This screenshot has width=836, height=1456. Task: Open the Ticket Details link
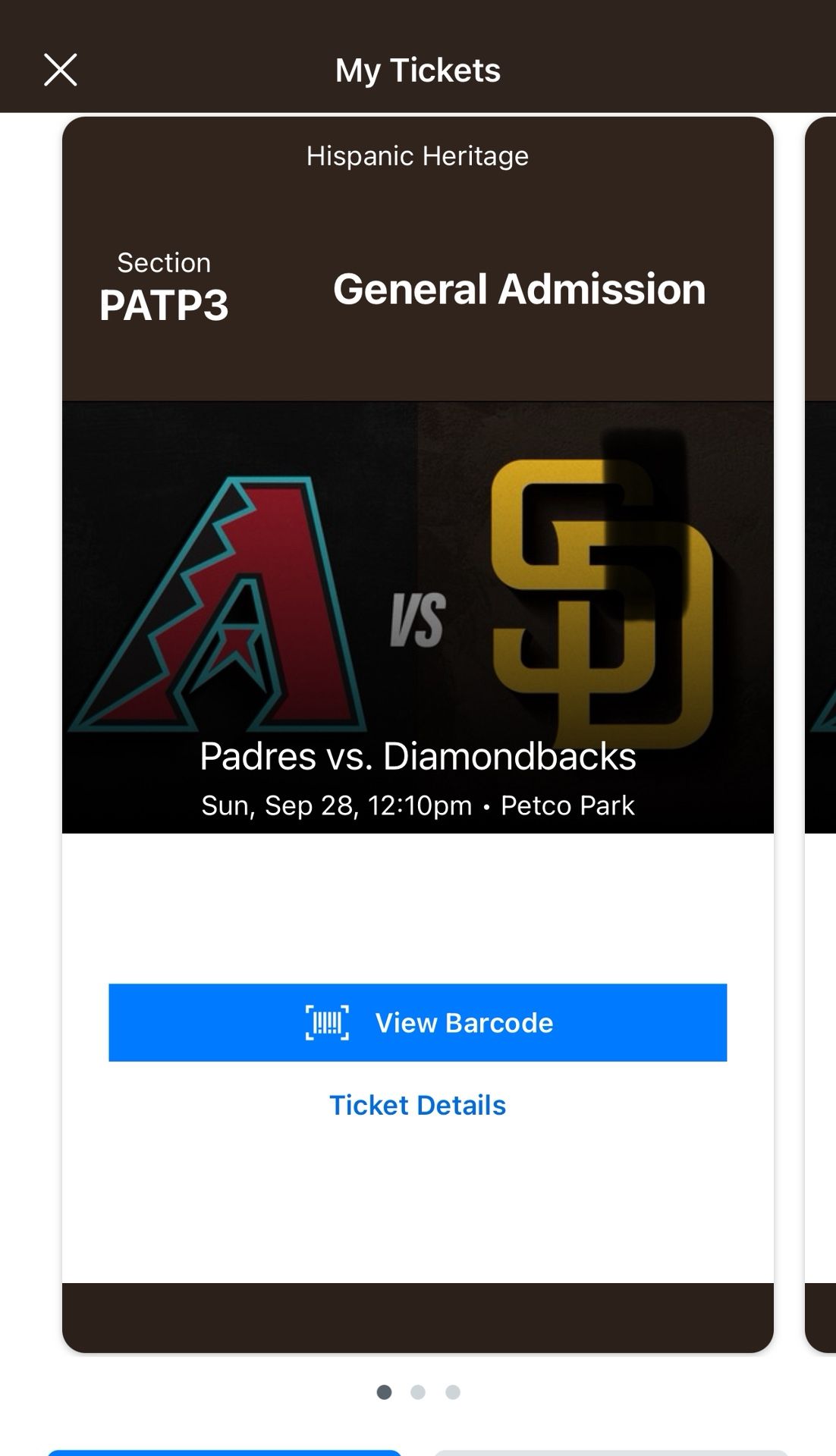(x=417, y=1105)
